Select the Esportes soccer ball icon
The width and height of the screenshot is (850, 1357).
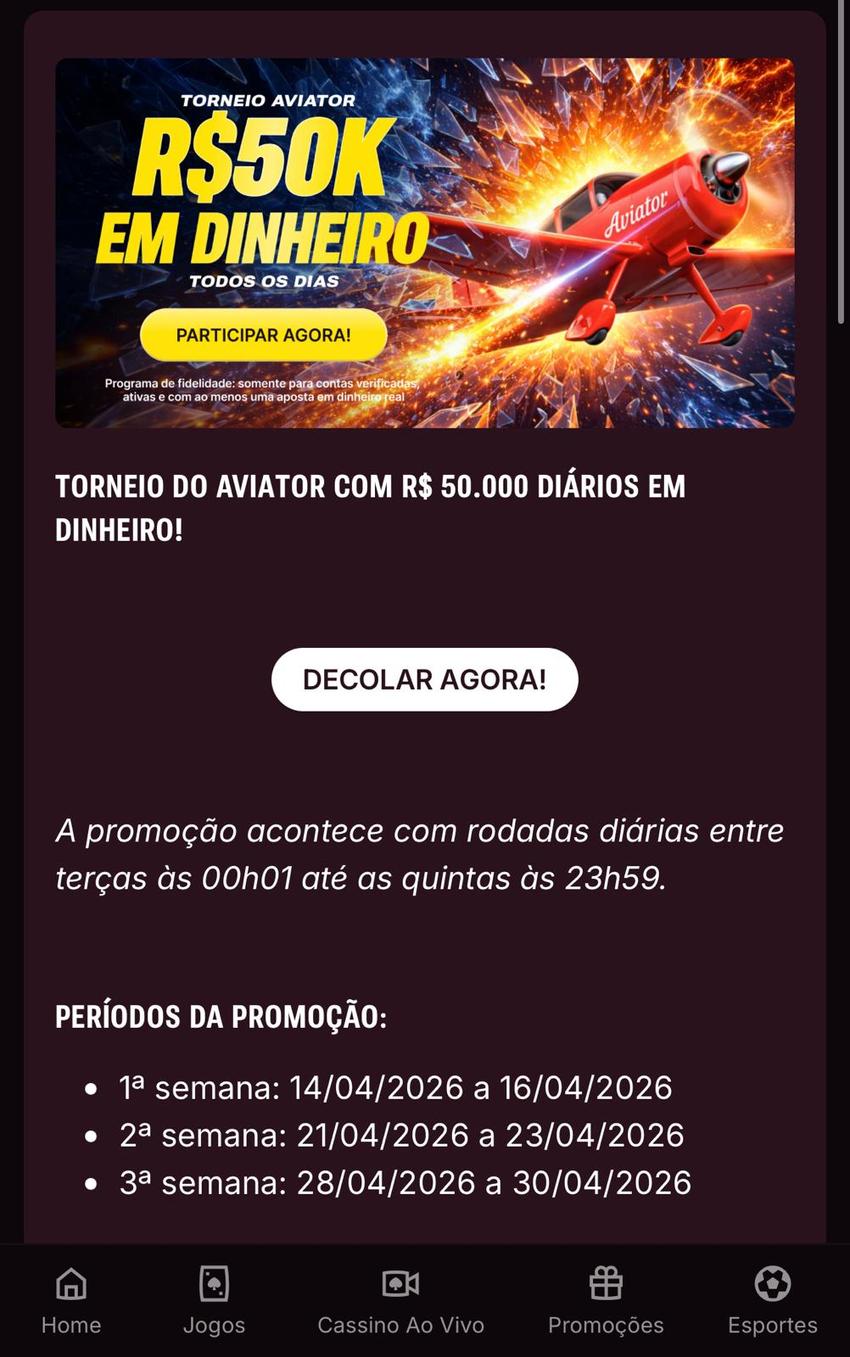coord(771,1284)
